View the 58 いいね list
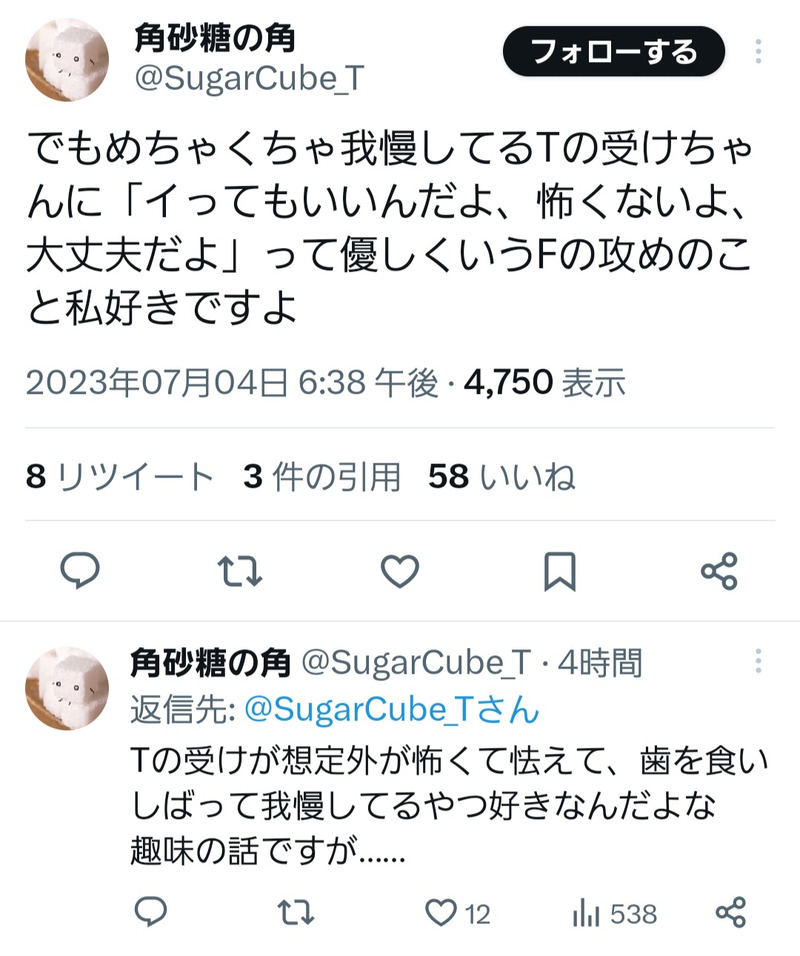 click(501, 477)
